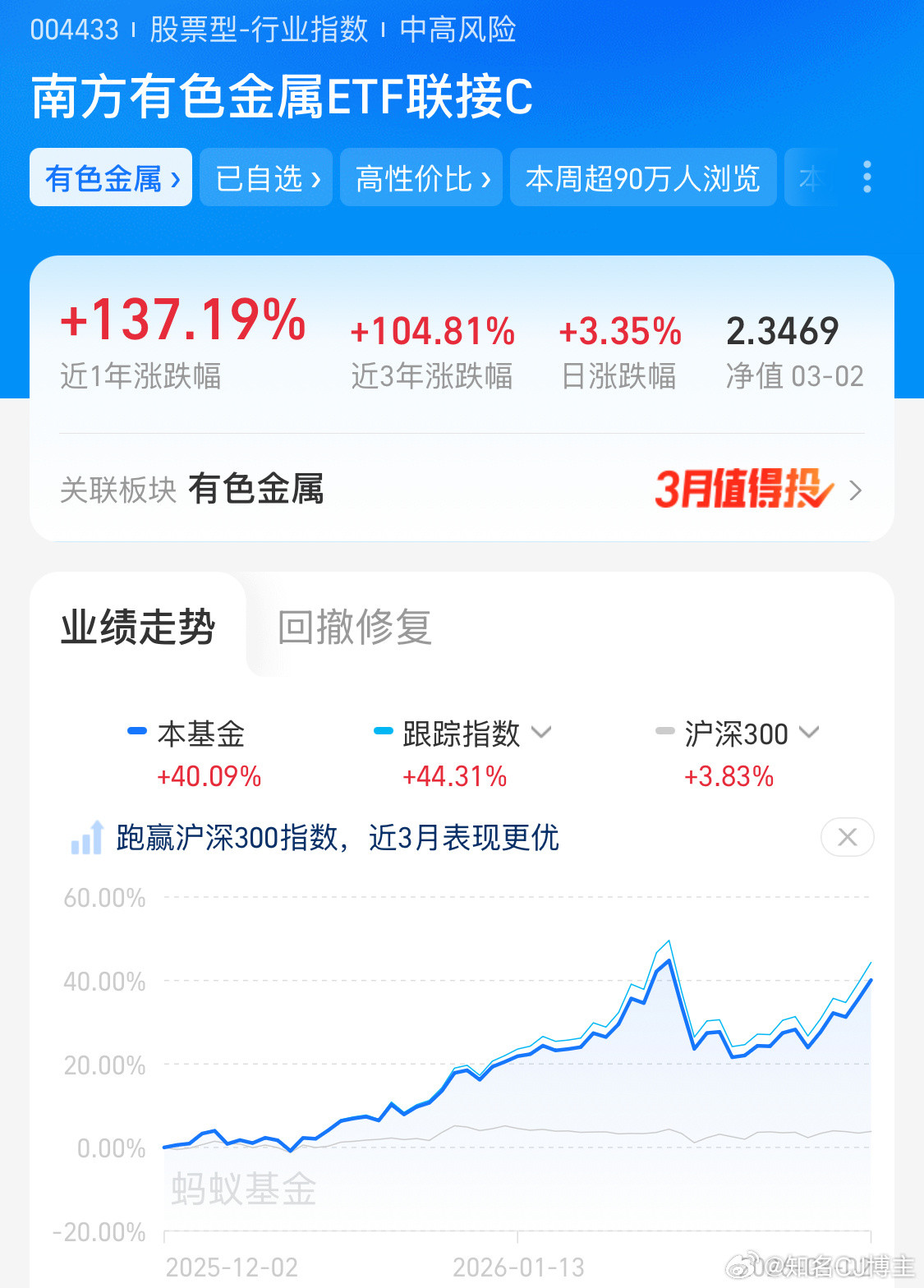Click the gray 沪深300 legend marker

tap(664, 731)
